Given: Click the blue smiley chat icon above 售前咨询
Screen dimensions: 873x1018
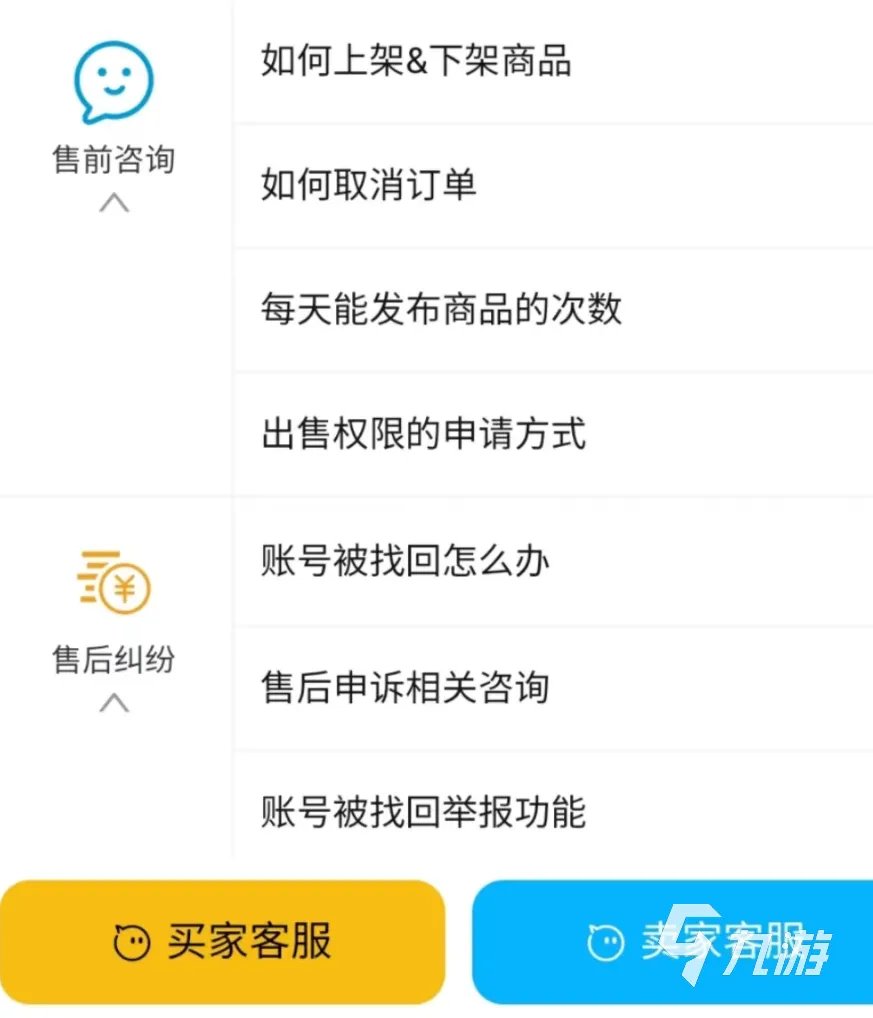Looking at the screenshot, I should 113,82.
